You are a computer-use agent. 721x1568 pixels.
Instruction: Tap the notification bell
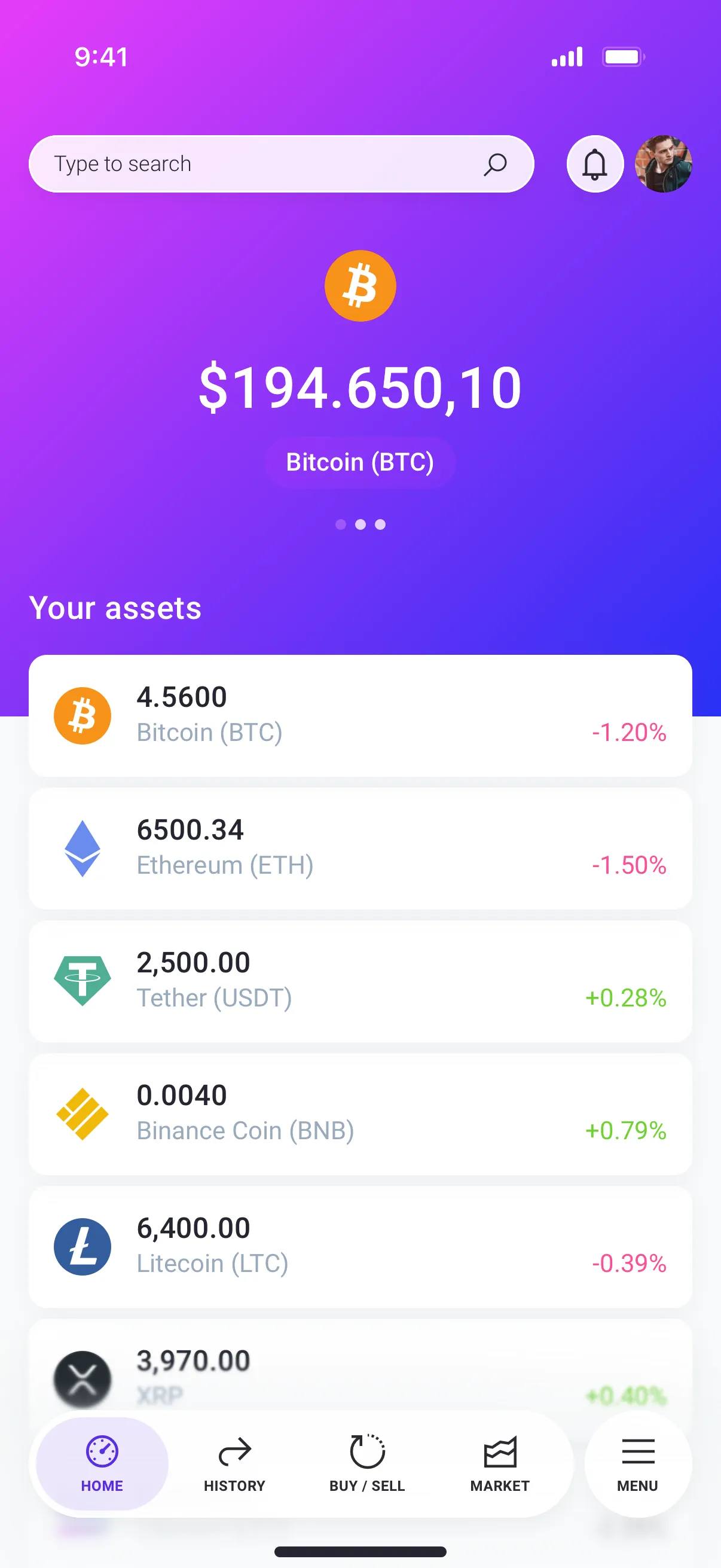click(594, 164)
